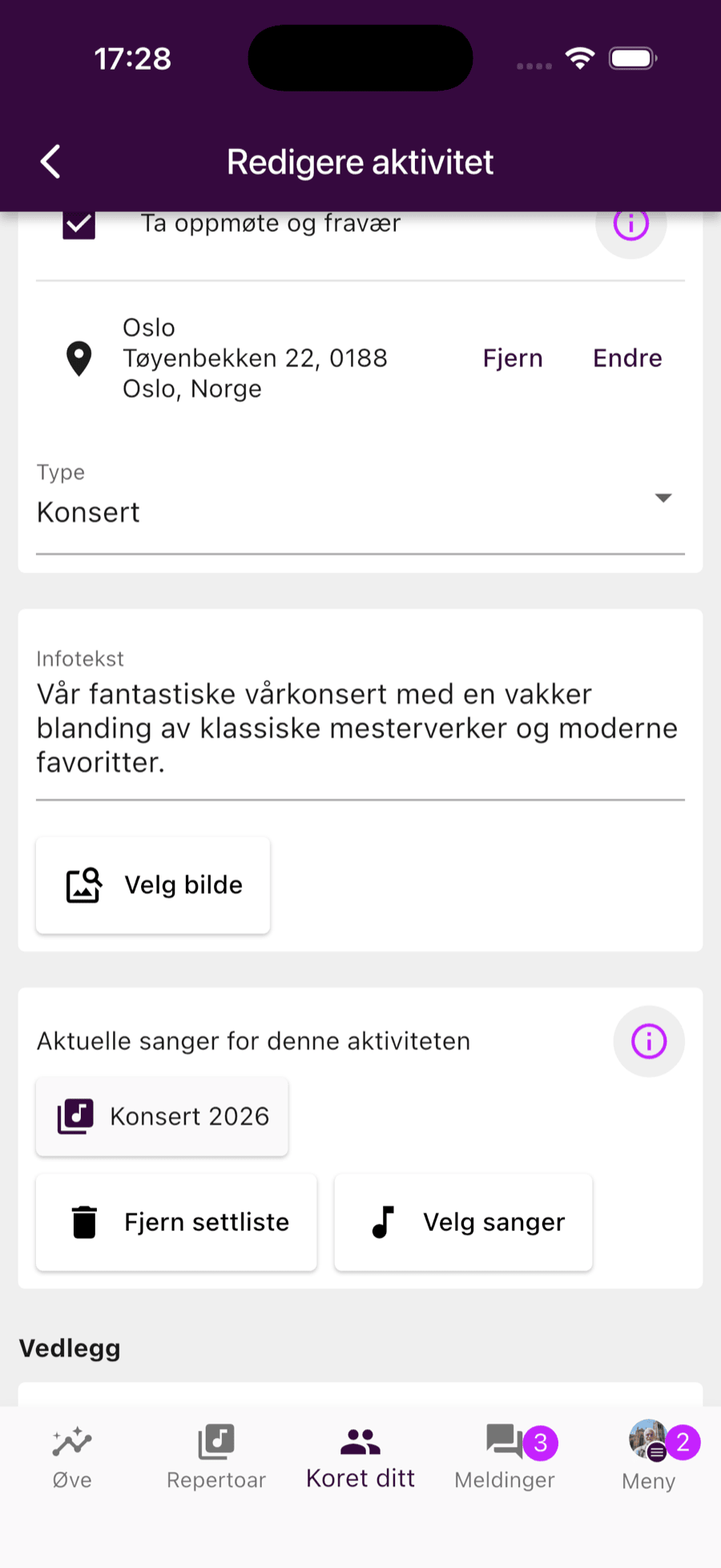Image resolution: width=721 pixels, height=1568 pixels.
Task: Select the location pin icon
Action: click(x=78, y=358)
